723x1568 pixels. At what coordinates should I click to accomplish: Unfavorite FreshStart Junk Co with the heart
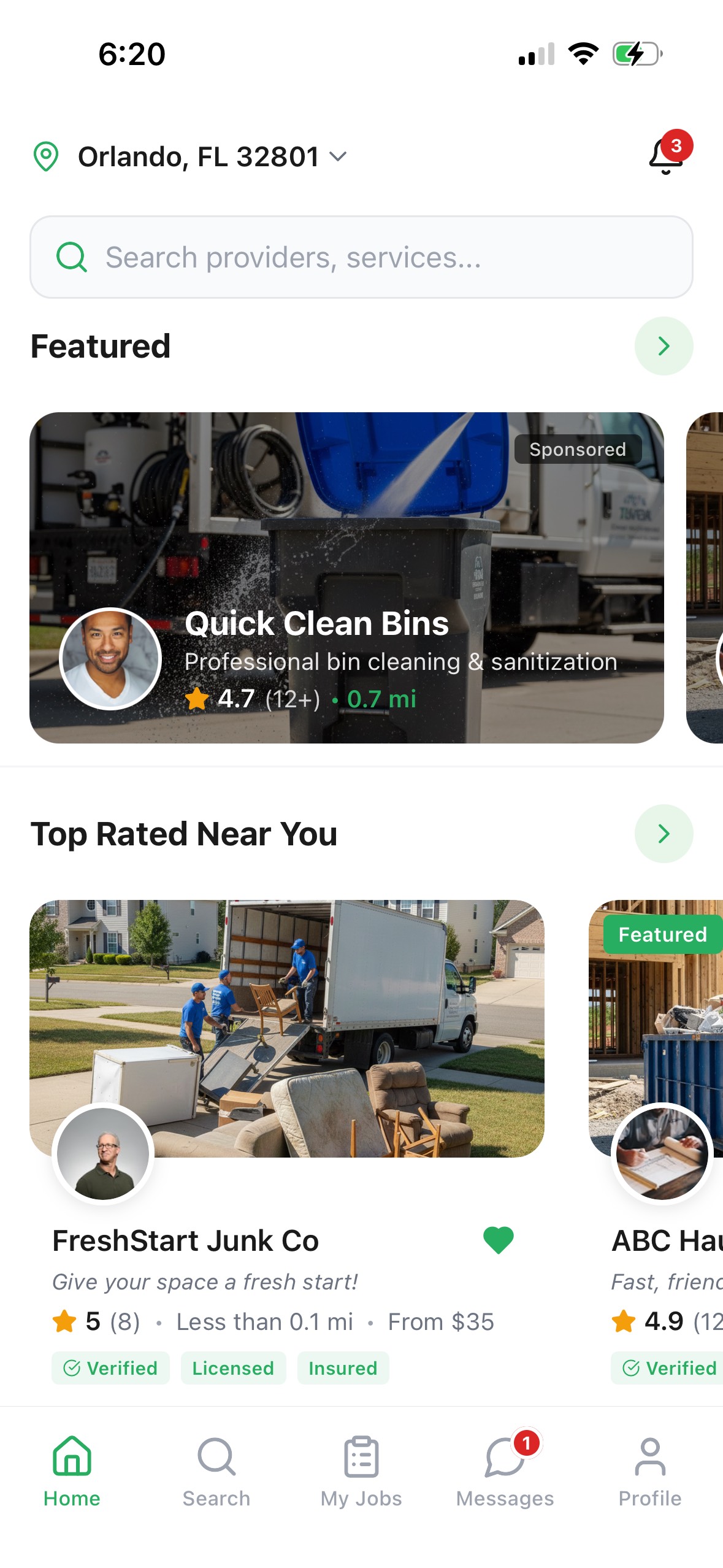click(498, 1240)
